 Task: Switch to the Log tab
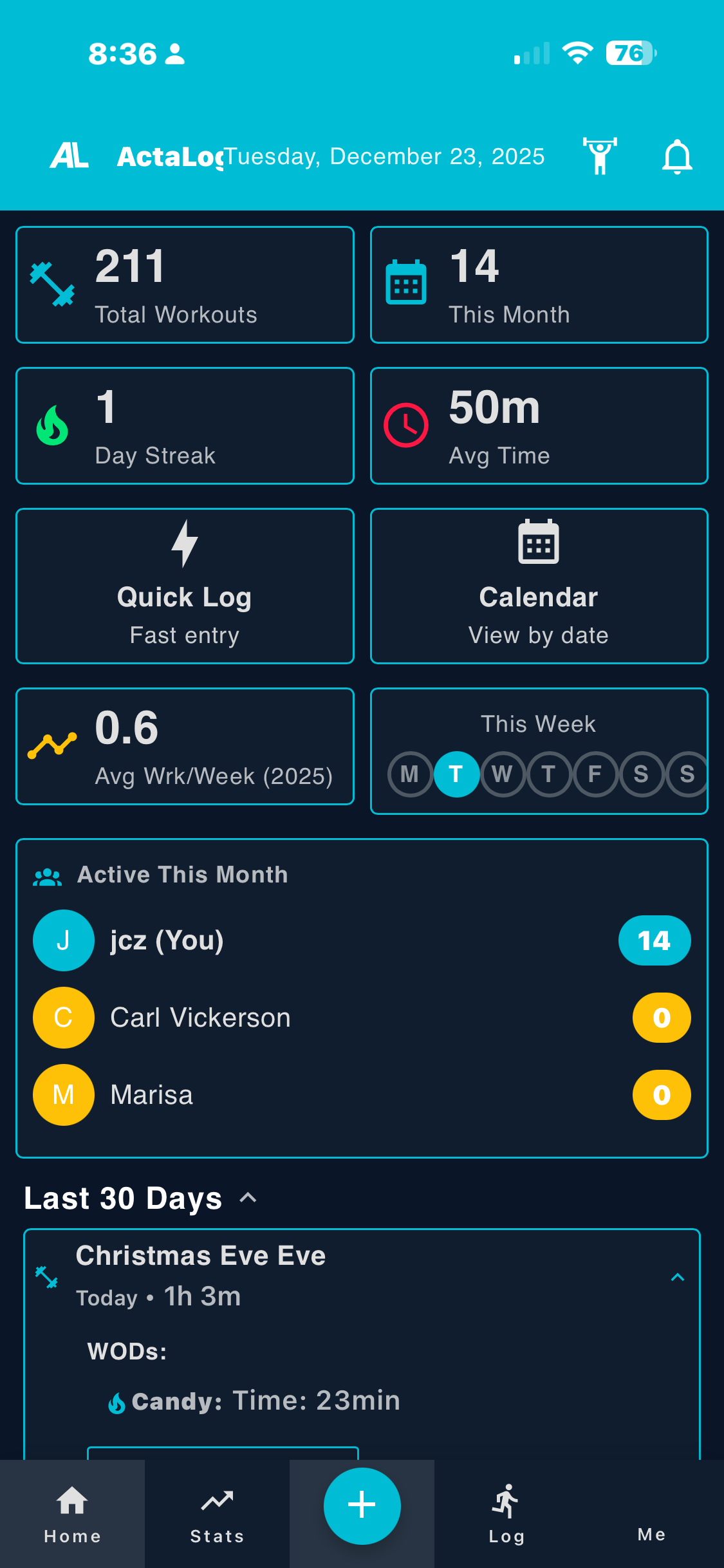click(x=506, y=1513)
